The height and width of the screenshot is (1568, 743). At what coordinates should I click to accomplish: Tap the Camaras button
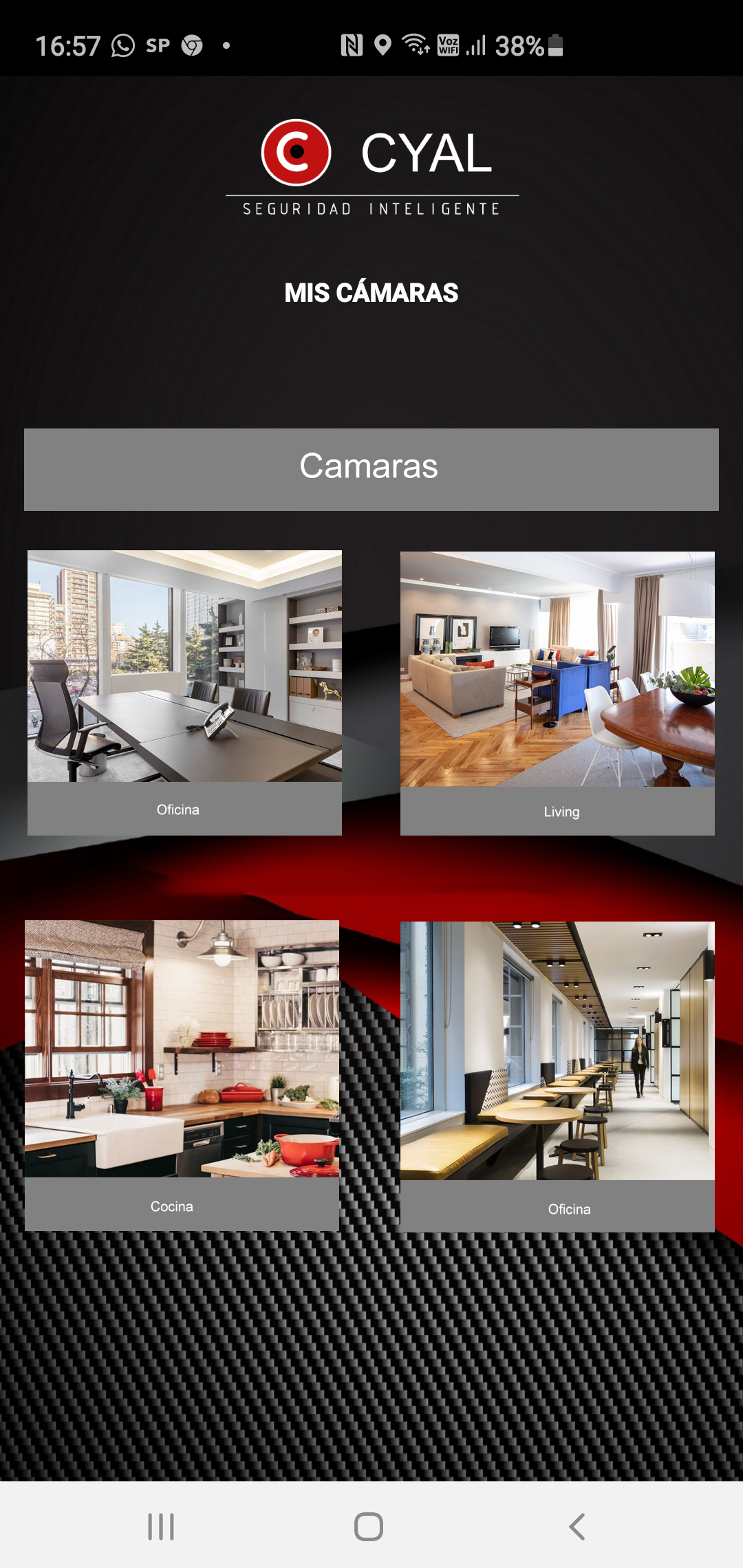371,469
